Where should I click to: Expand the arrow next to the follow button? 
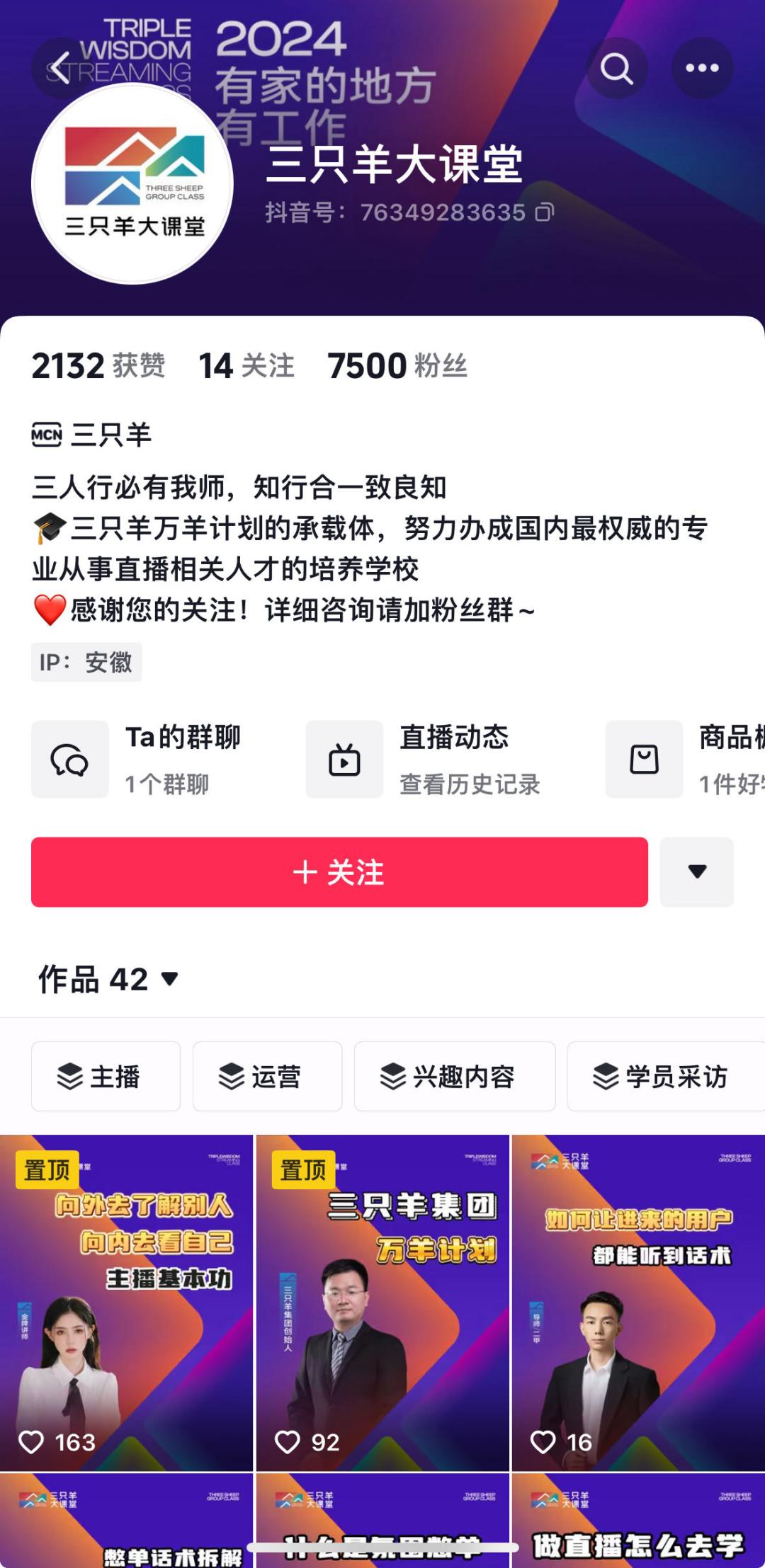tap(697, 872)
